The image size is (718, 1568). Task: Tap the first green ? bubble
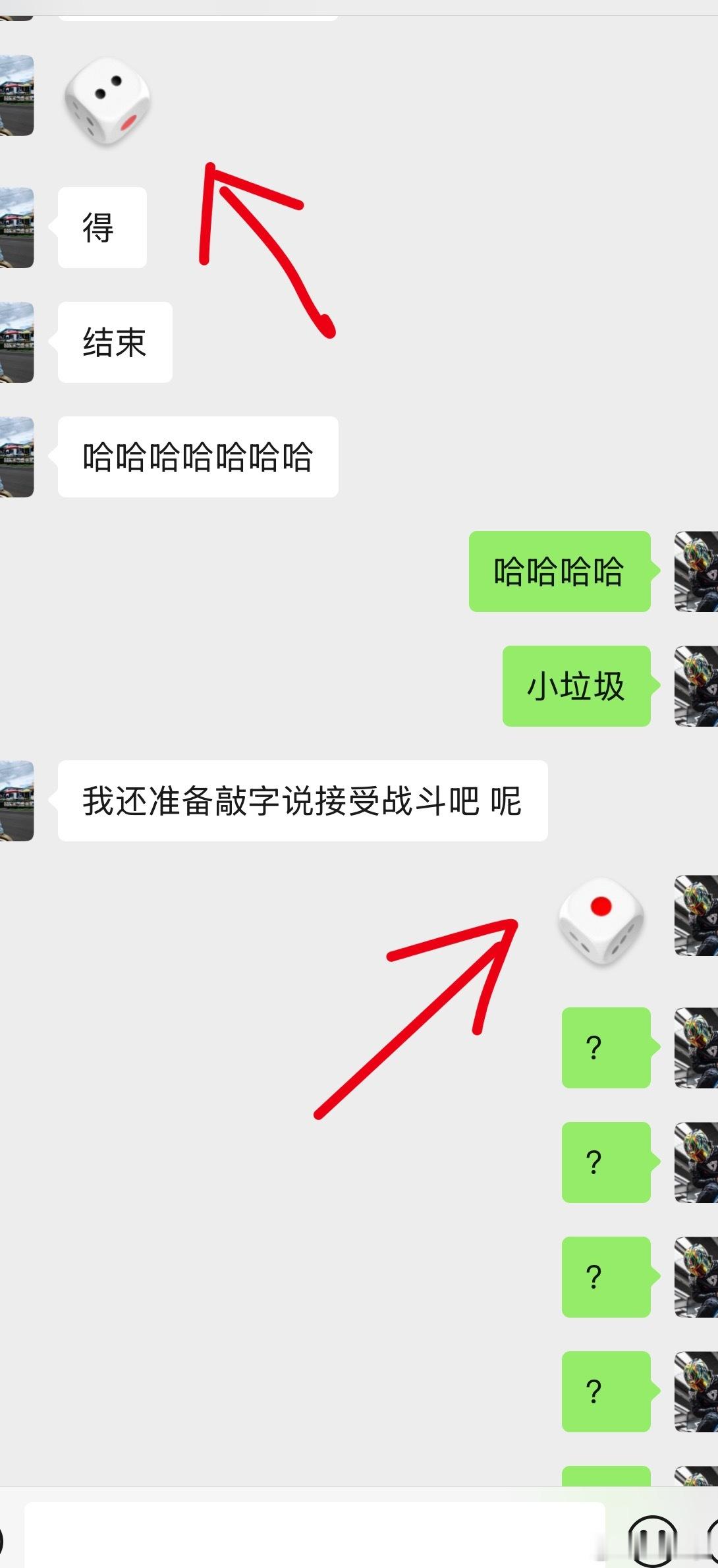[605, 1048]
